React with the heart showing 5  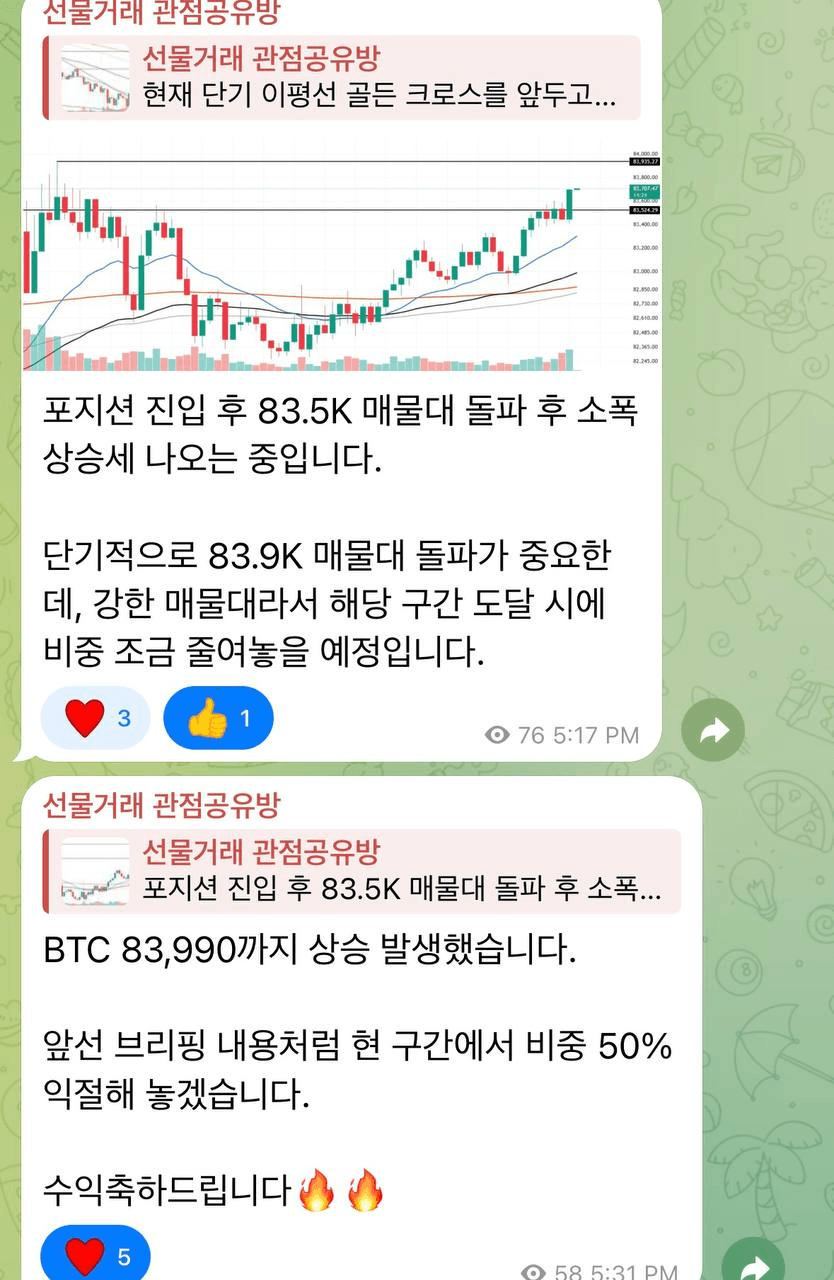pos(96,1256)
